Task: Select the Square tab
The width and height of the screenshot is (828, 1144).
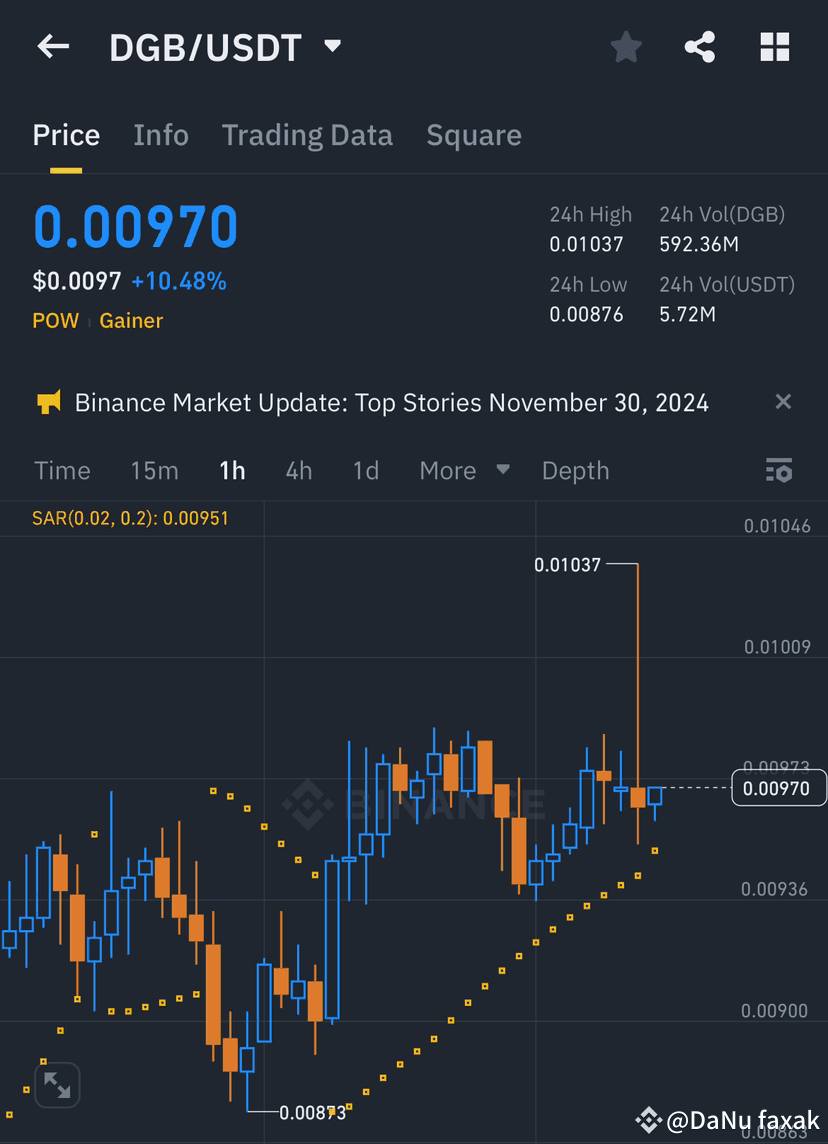Action: tap(474, 134)
